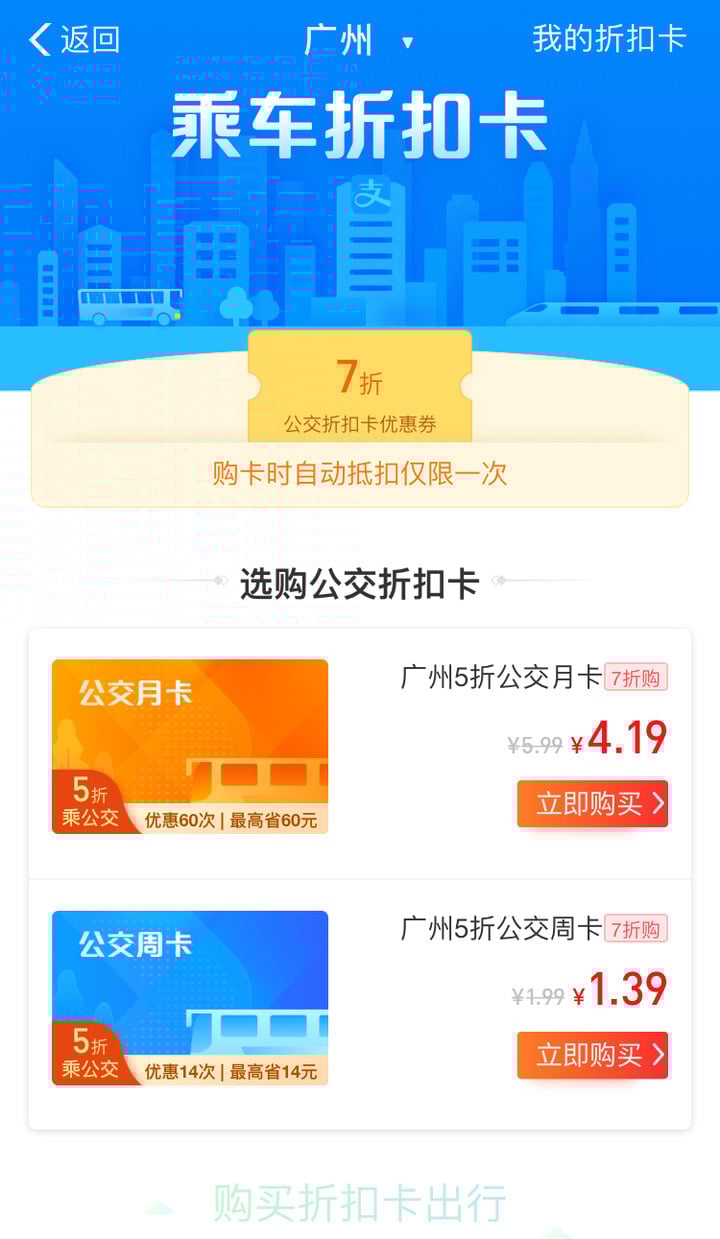The width and height of the screenshot is (720, 1239).
Task: Open the 公交月卡 card image
Action: coord(190,746)
